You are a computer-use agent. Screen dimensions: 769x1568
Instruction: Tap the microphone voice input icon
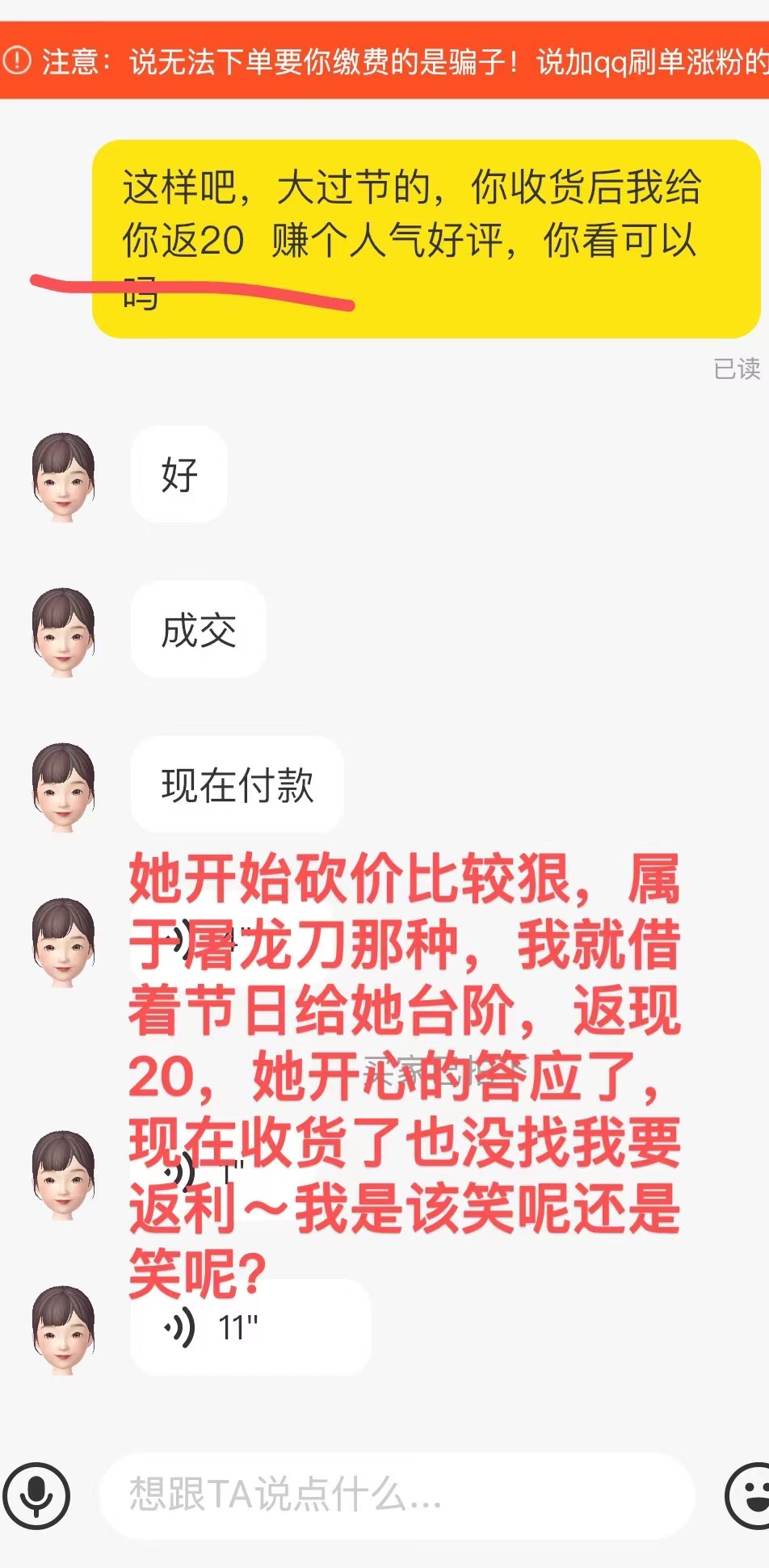pyautogui.click(x=36, y=1495)
